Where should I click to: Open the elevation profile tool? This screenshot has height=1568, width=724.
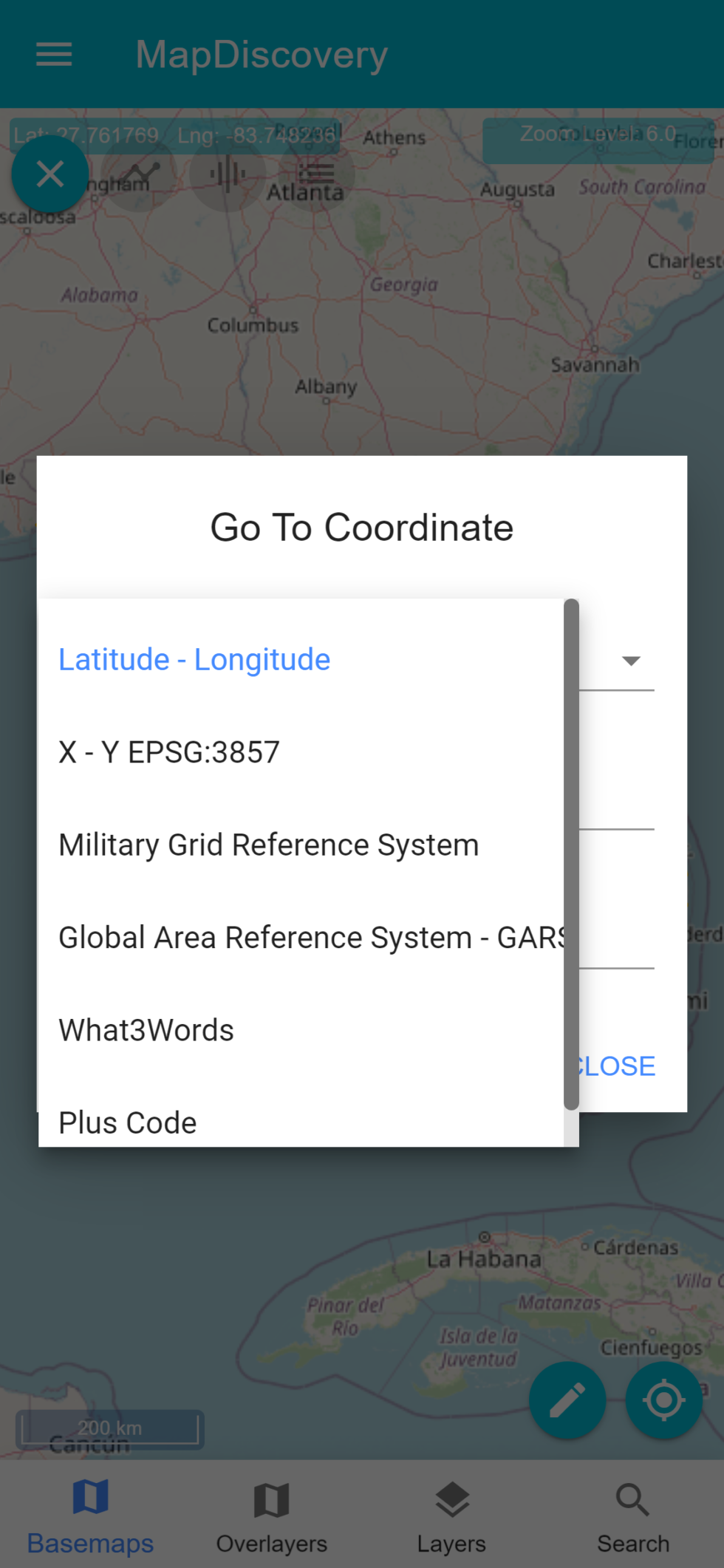click(x=226, y=174)
